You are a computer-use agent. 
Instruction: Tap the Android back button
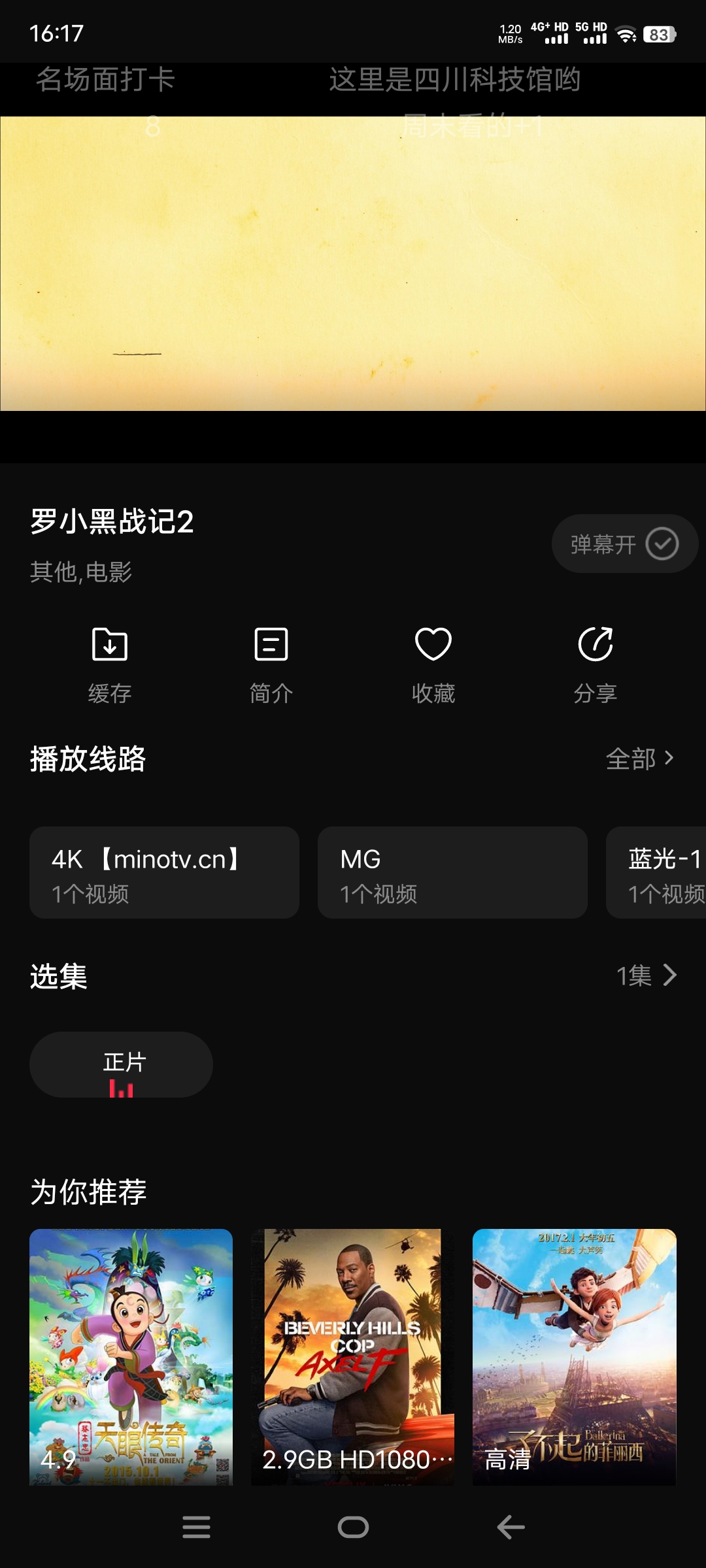[510, 1527]
